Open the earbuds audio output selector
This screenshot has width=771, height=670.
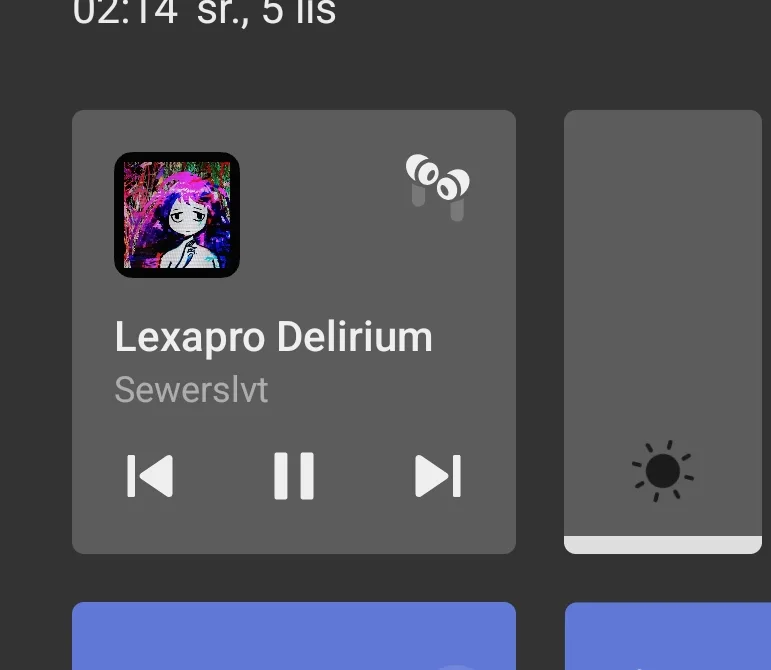(x=438, y=187)
